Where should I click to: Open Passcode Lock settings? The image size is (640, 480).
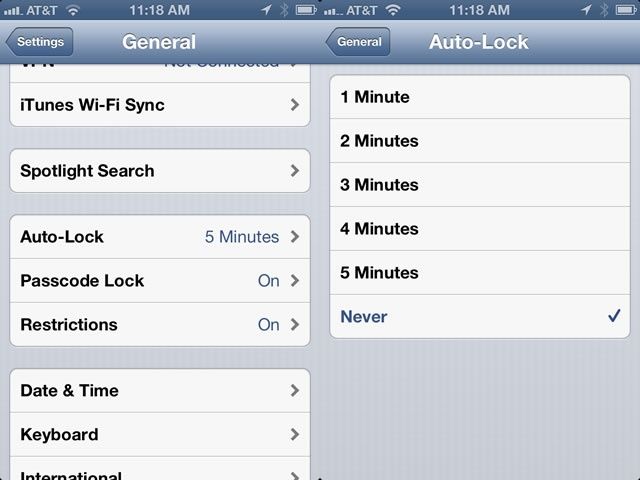[x=160, y=281]
